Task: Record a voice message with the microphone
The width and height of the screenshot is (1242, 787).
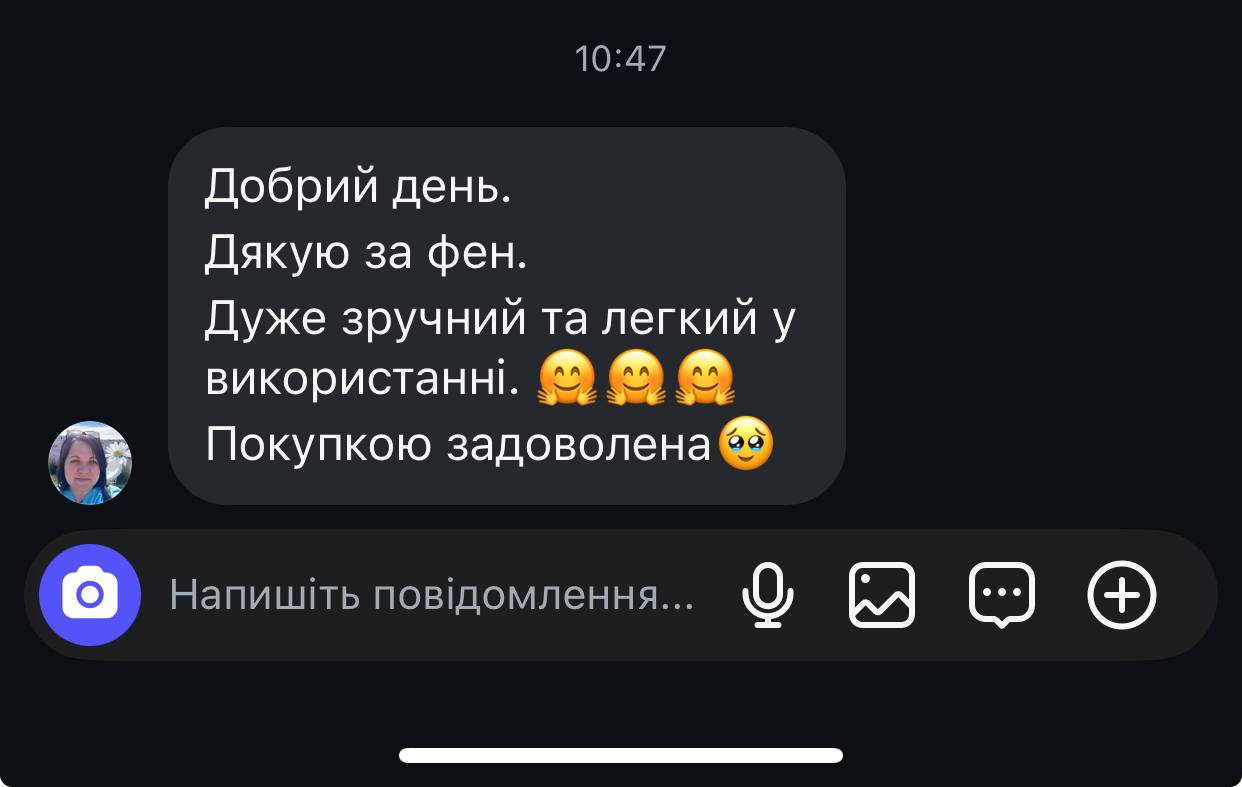Action: coord(767,595)
